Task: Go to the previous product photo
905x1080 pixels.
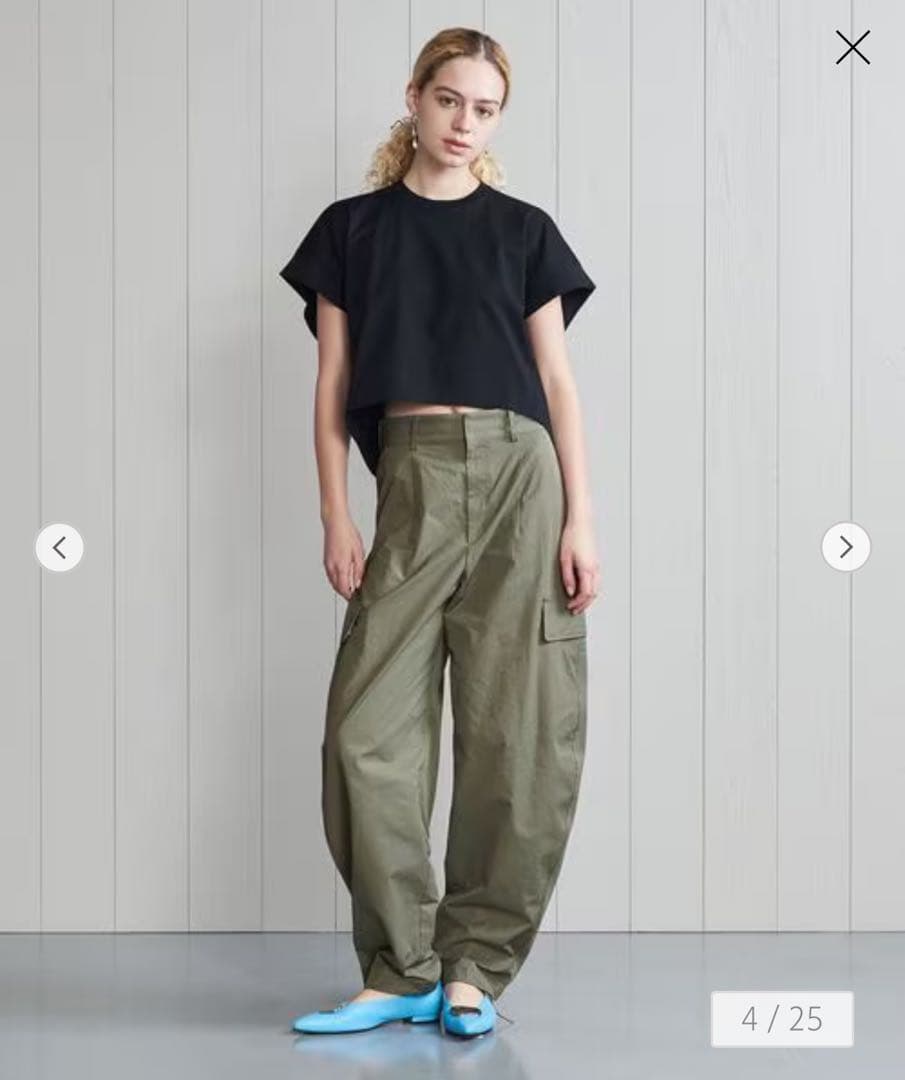Action: (x=59, y=547)
